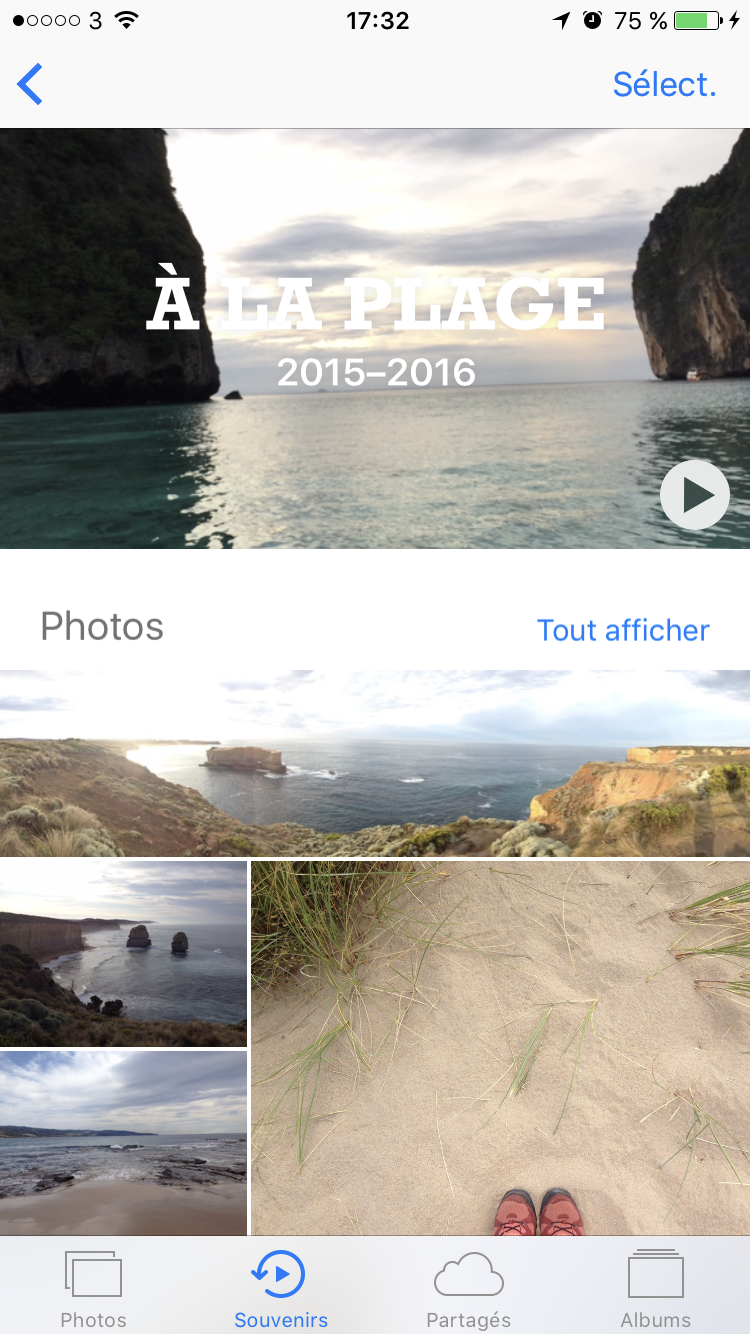Open the cloudy sandy beach photo
This screenshot has height=1334, width=750.
[123, 1142]
